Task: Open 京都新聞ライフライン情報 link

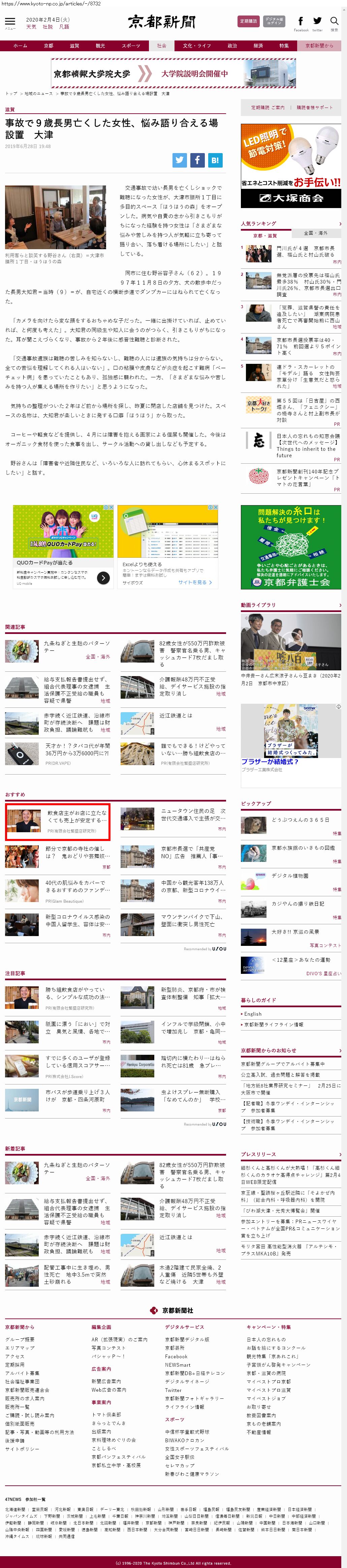Action: pyautogui.click(x=274, y=1024)
